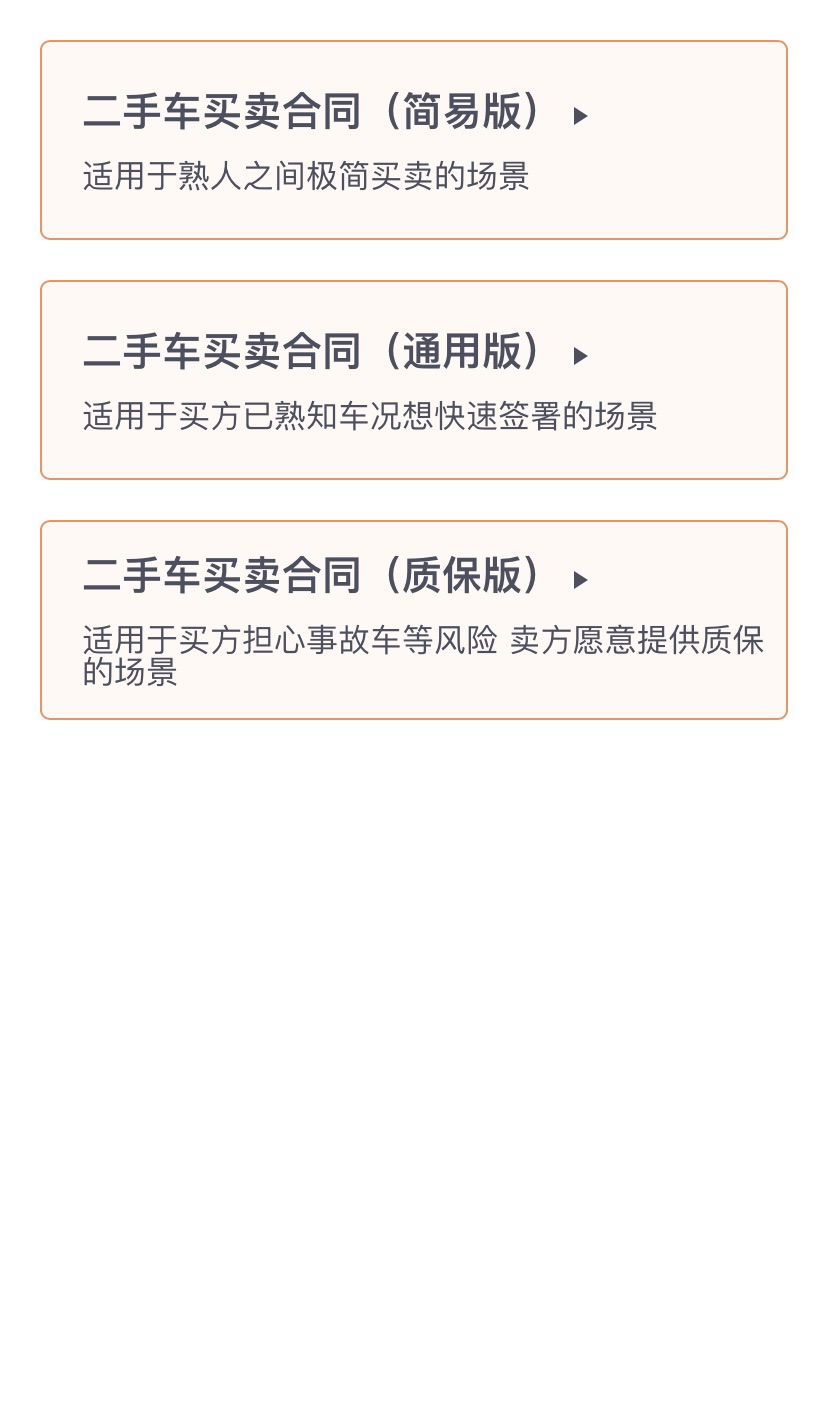Choose 二手车买卖合同（质保版） contract

pos(414,620)
